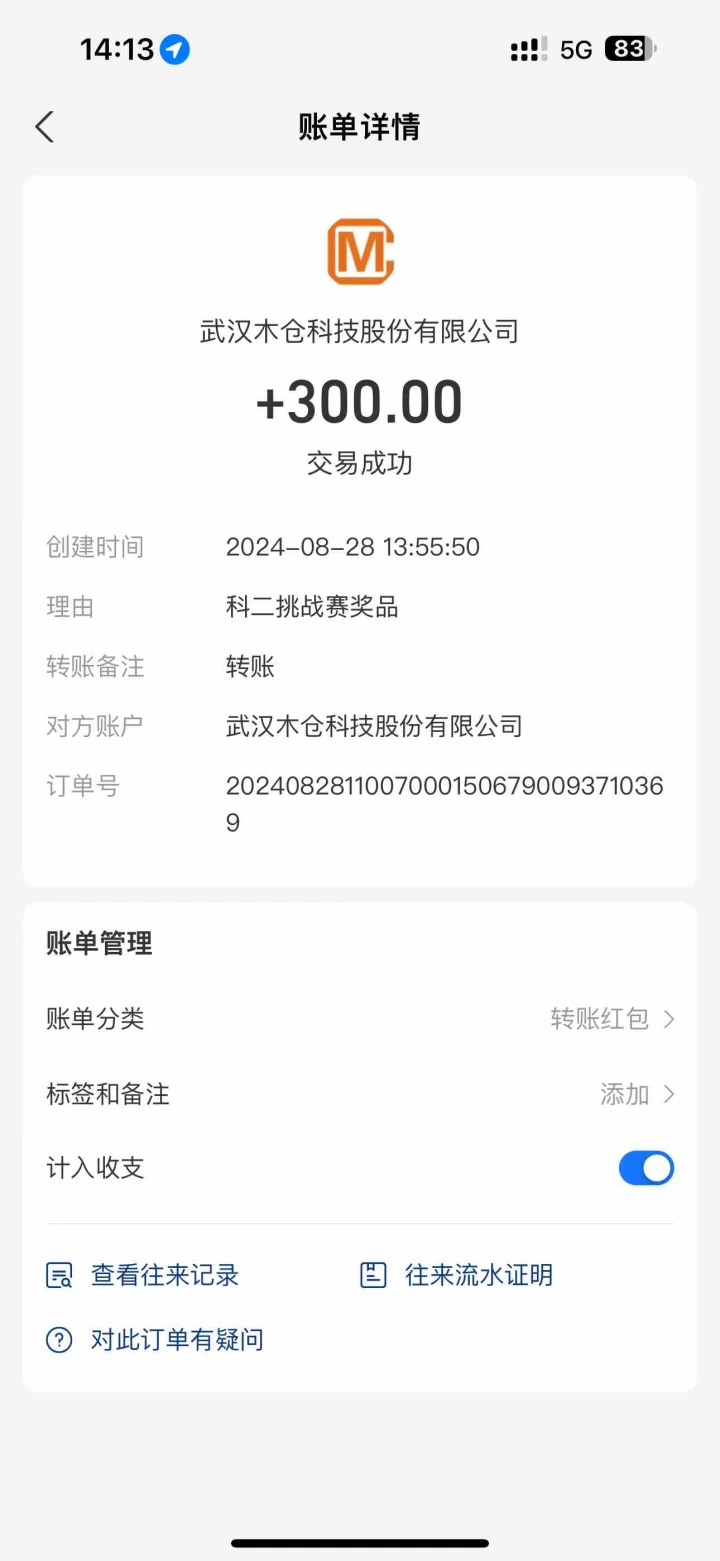The width and height of the screenshot is (720, 1561).
Task: Go back using the top-left arrow
Action: point(44,127)
